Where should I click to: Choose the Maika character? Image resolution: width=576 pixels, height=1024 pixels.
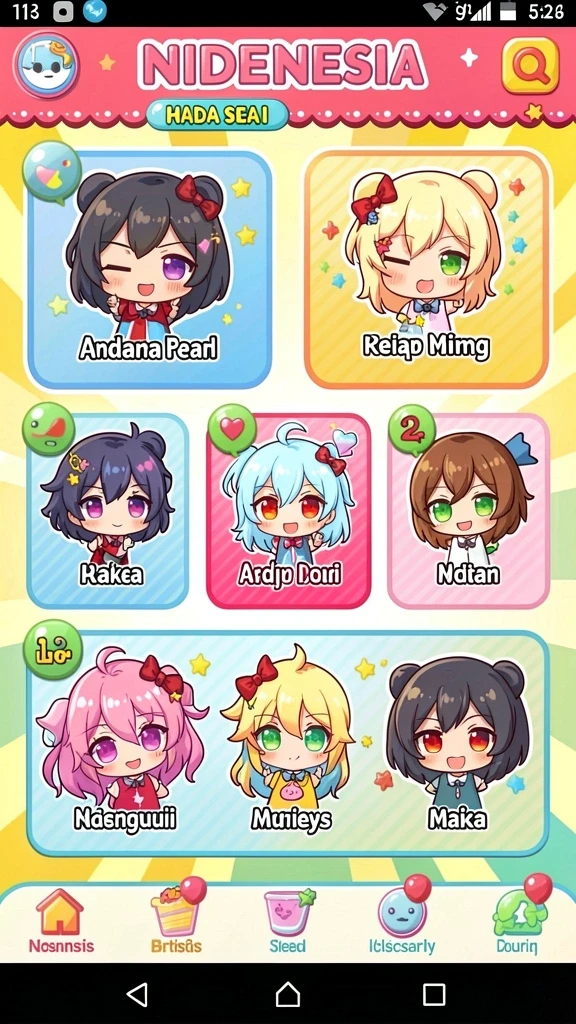(457, 744)
